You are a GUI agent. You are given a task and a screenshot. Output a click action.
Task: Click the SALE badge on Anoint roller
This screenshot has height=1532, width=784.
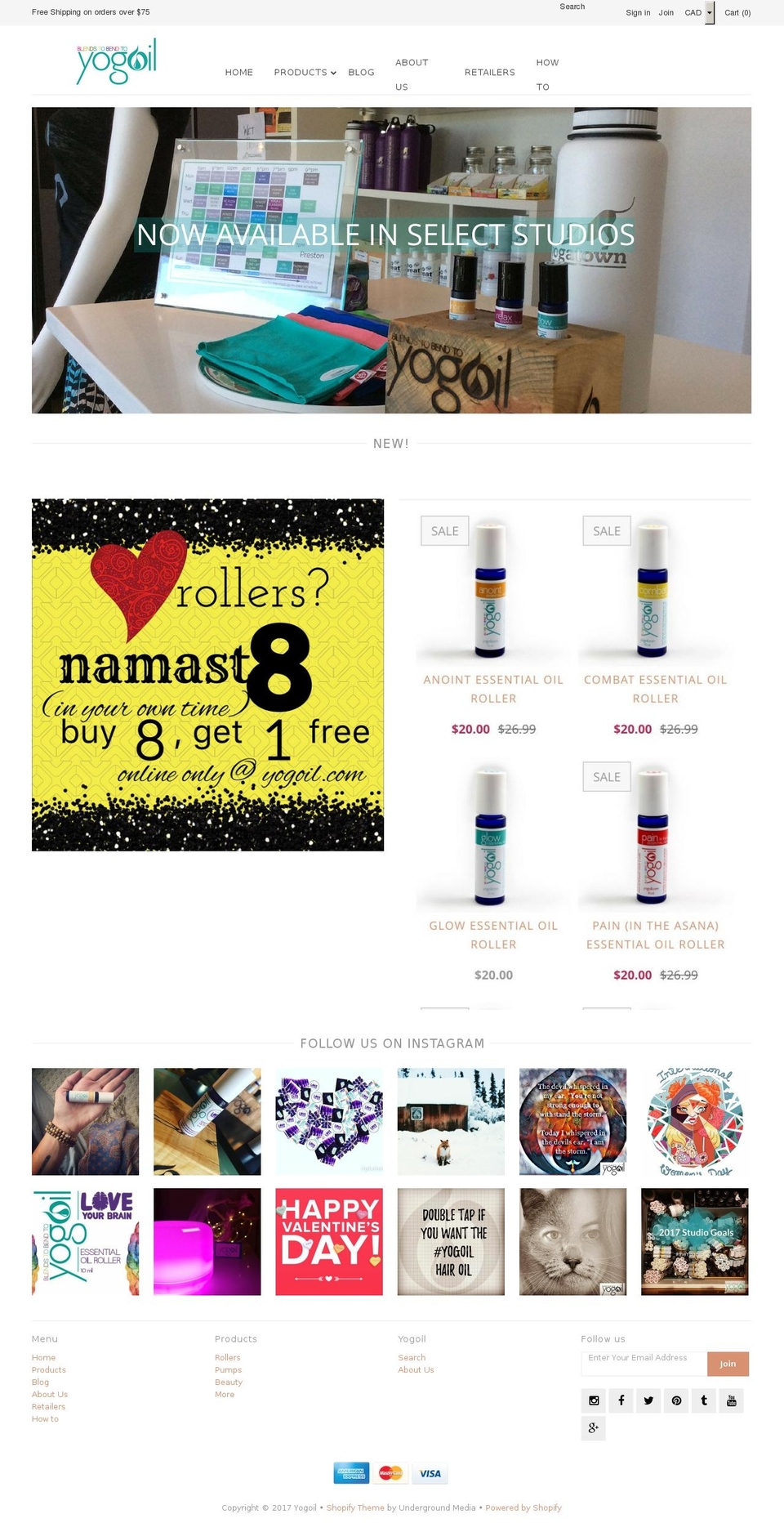tap(444, 530)
